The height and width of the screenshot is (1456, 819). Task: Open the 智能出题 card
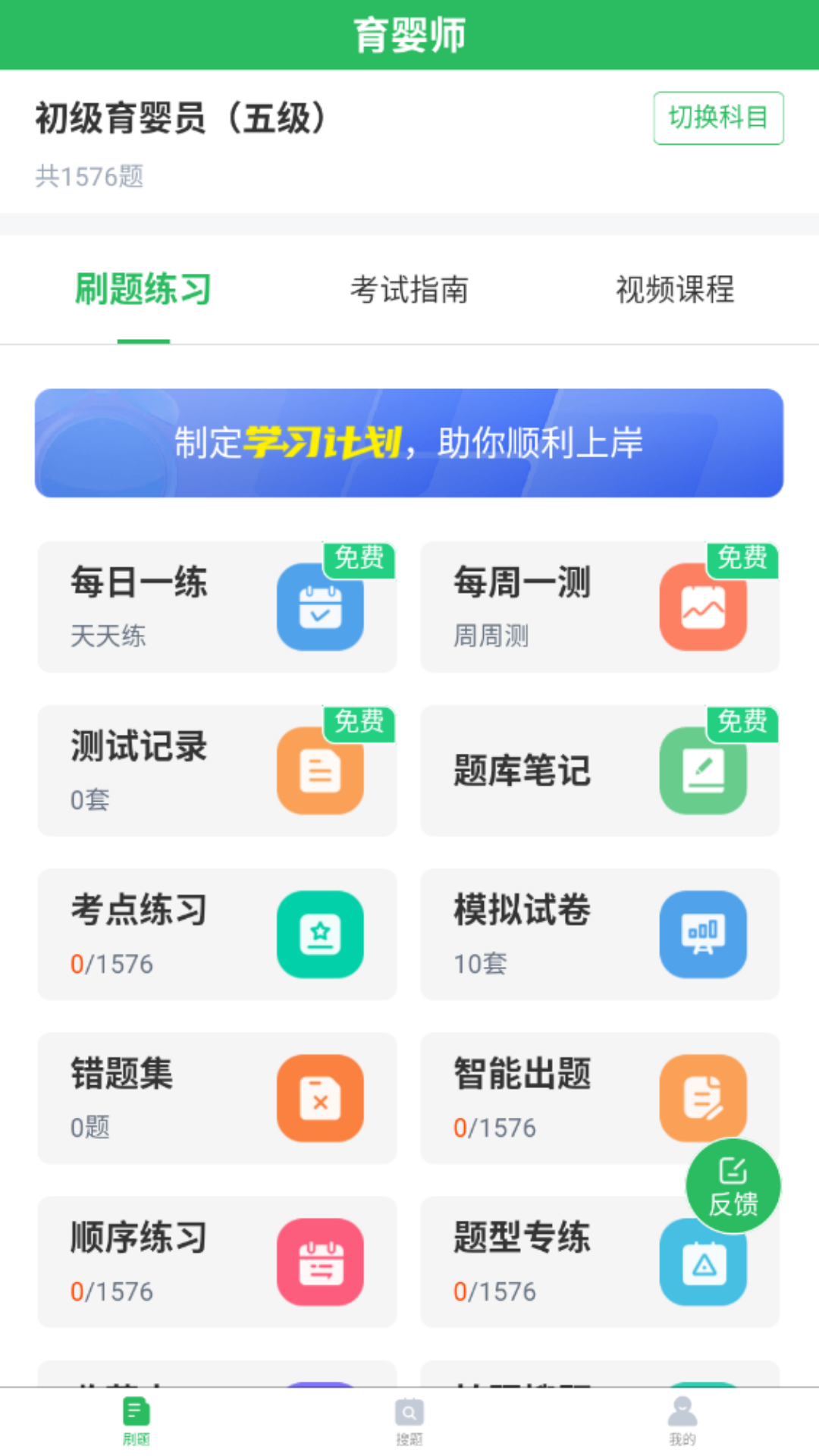[x=600, y=1098]
